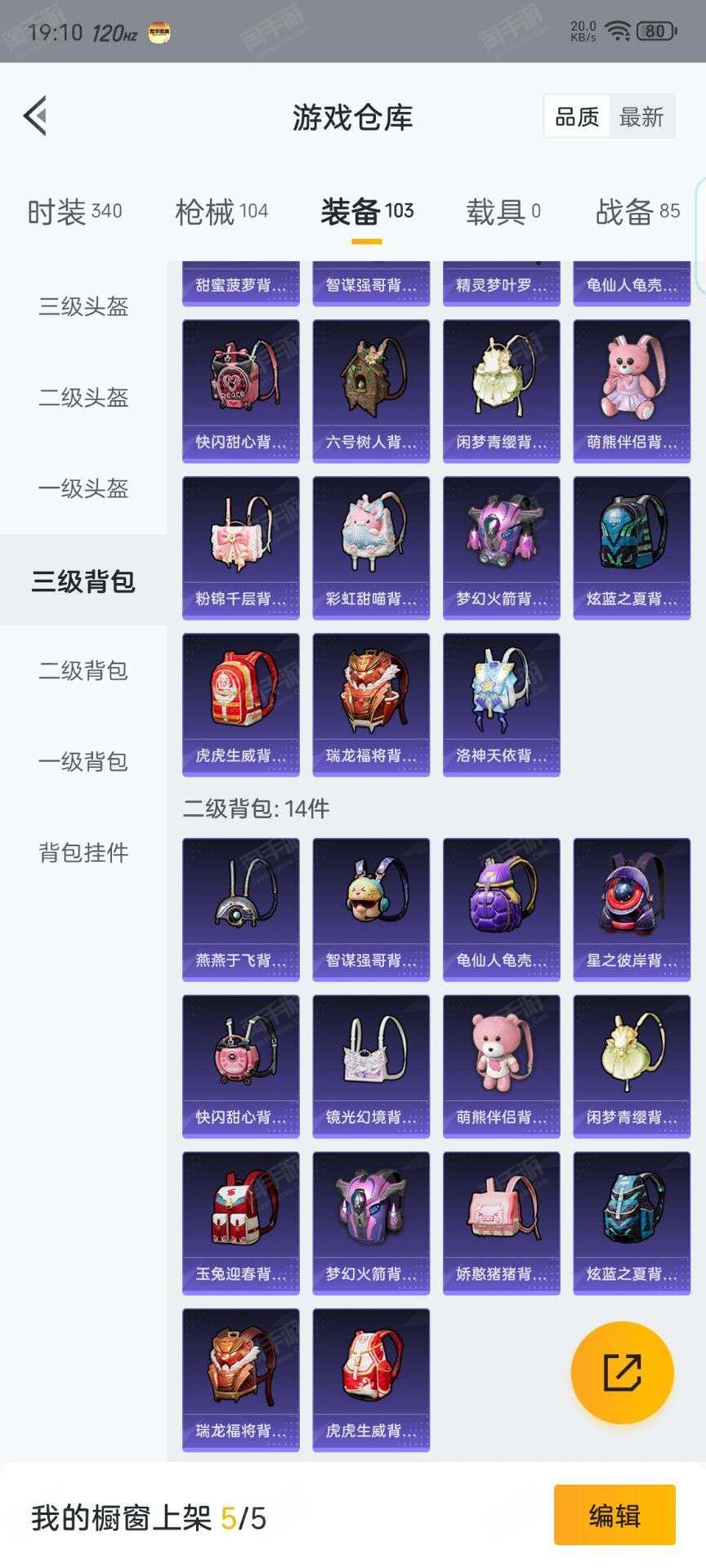Open the 一级背包 category
706x1568 pixels.
[83, 761]
